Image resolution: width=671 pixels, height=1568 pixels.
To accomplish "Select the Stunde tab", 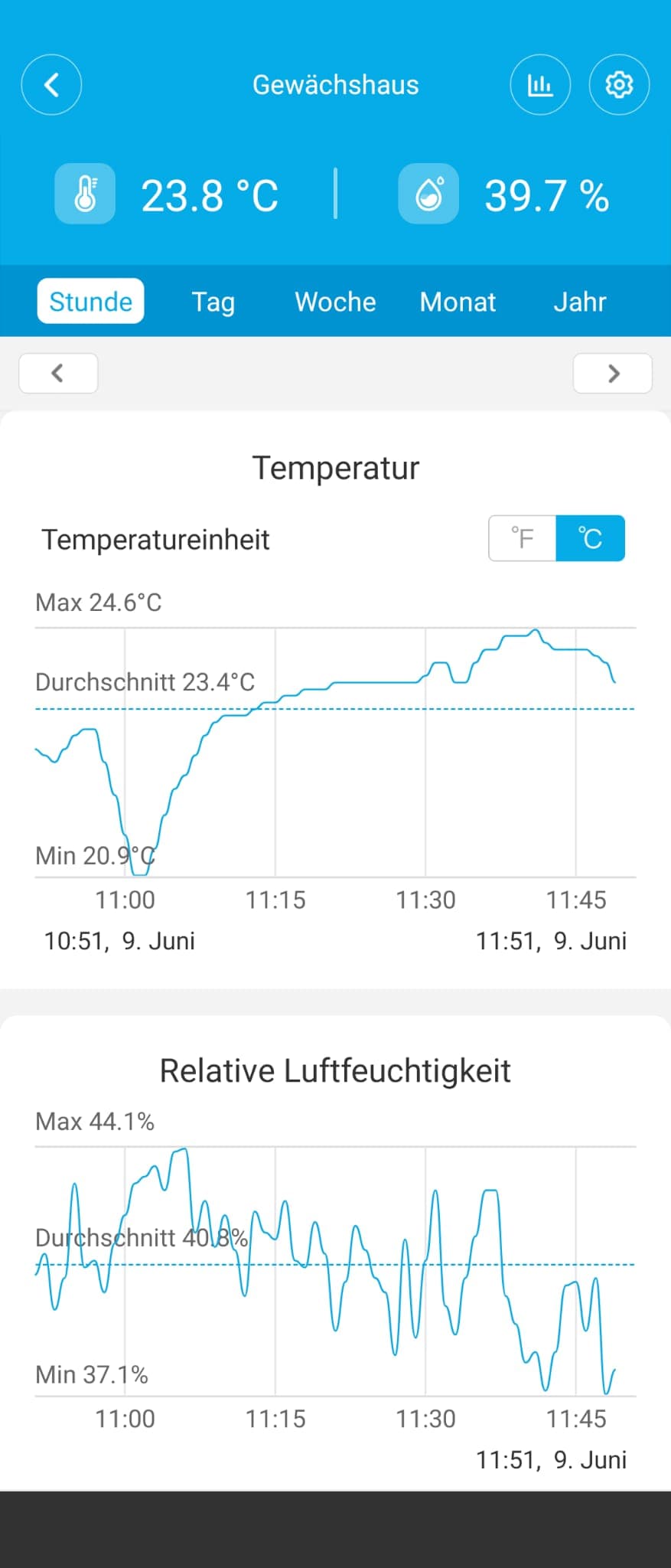I will (x=90, y=302).
